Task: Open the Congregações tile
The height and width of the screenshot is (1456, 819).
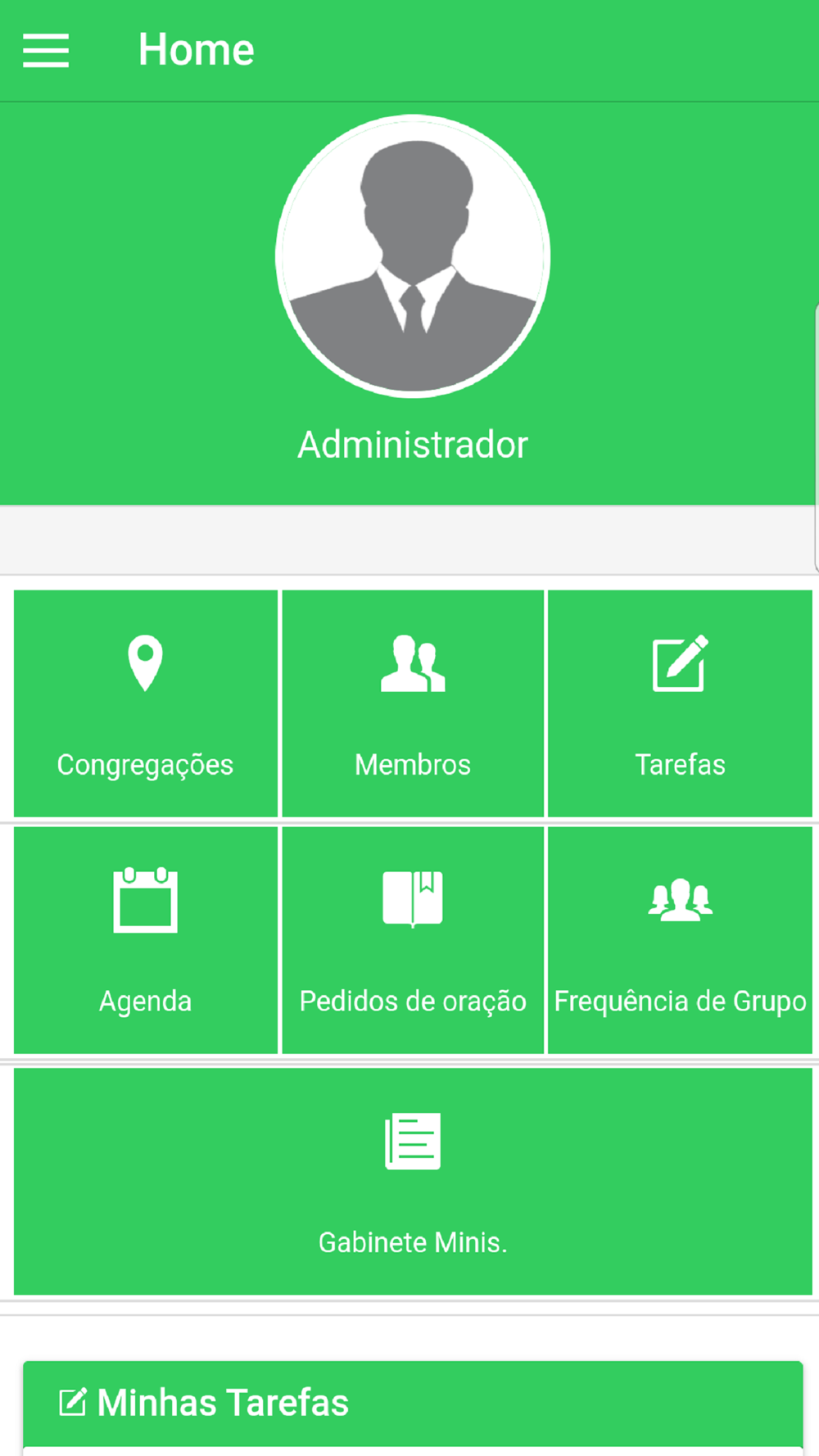Action: 146,703
